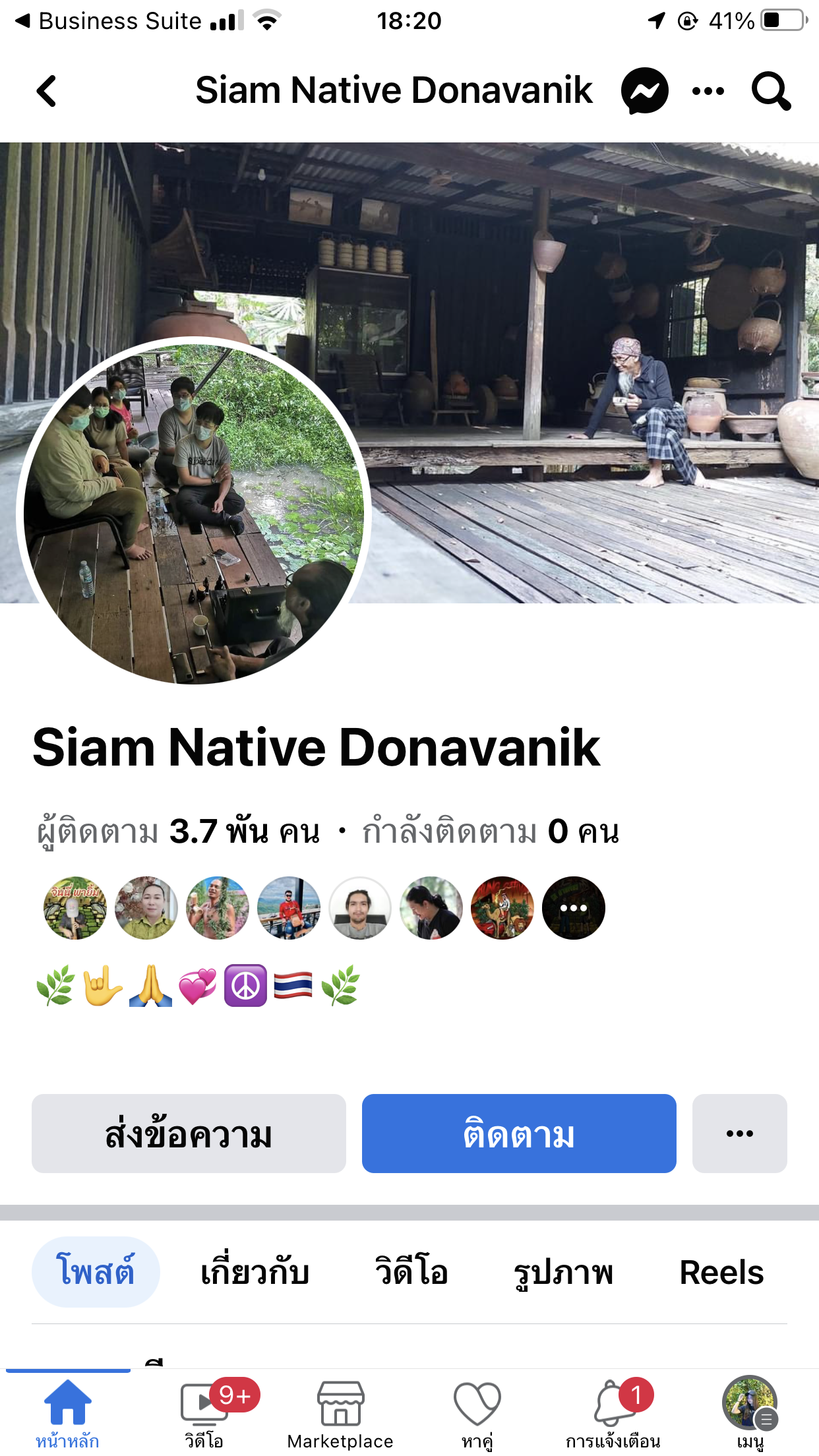Image resolution: width=819 pixels, height=1456 pixels.
Task: Open more actions beside ติดตาม button
Action: 739,1134
